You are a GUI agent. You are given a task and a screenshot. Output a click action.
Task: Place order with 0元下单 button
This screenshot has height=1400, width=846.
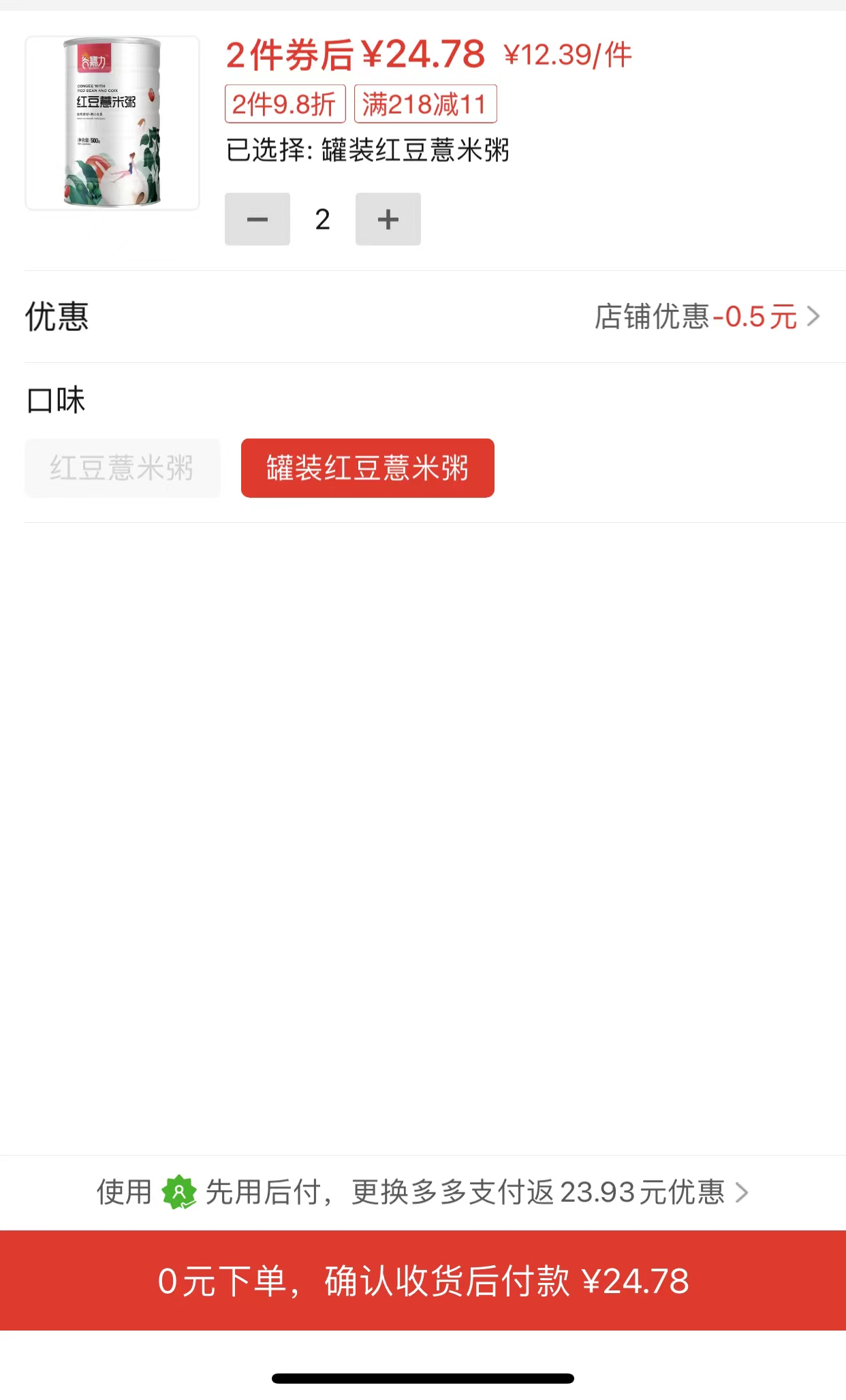[423, 1281]
